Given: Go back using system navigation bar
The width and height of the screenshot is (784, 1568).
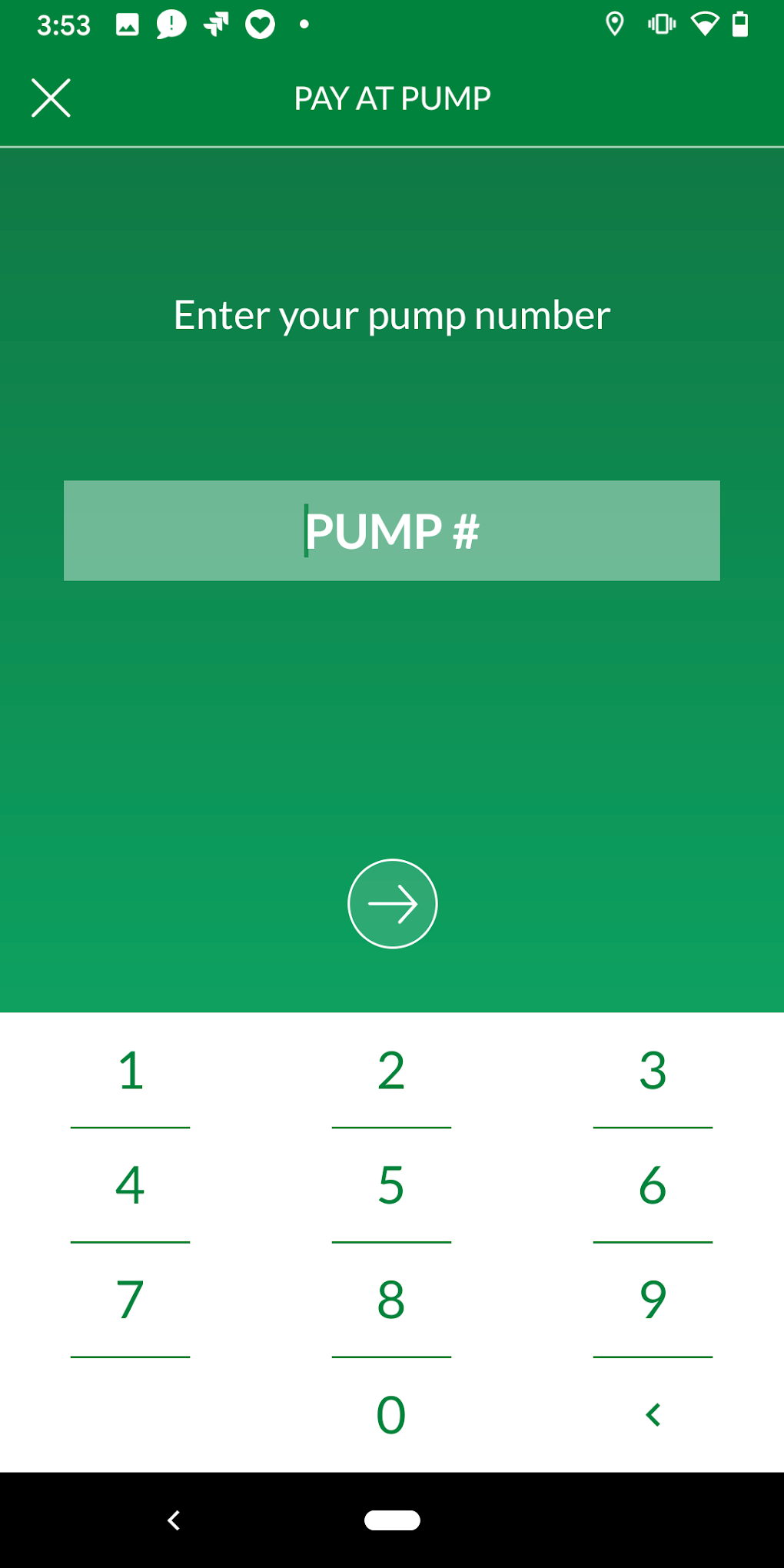Looking at the screenshot, I should [x=174, y=1520].
